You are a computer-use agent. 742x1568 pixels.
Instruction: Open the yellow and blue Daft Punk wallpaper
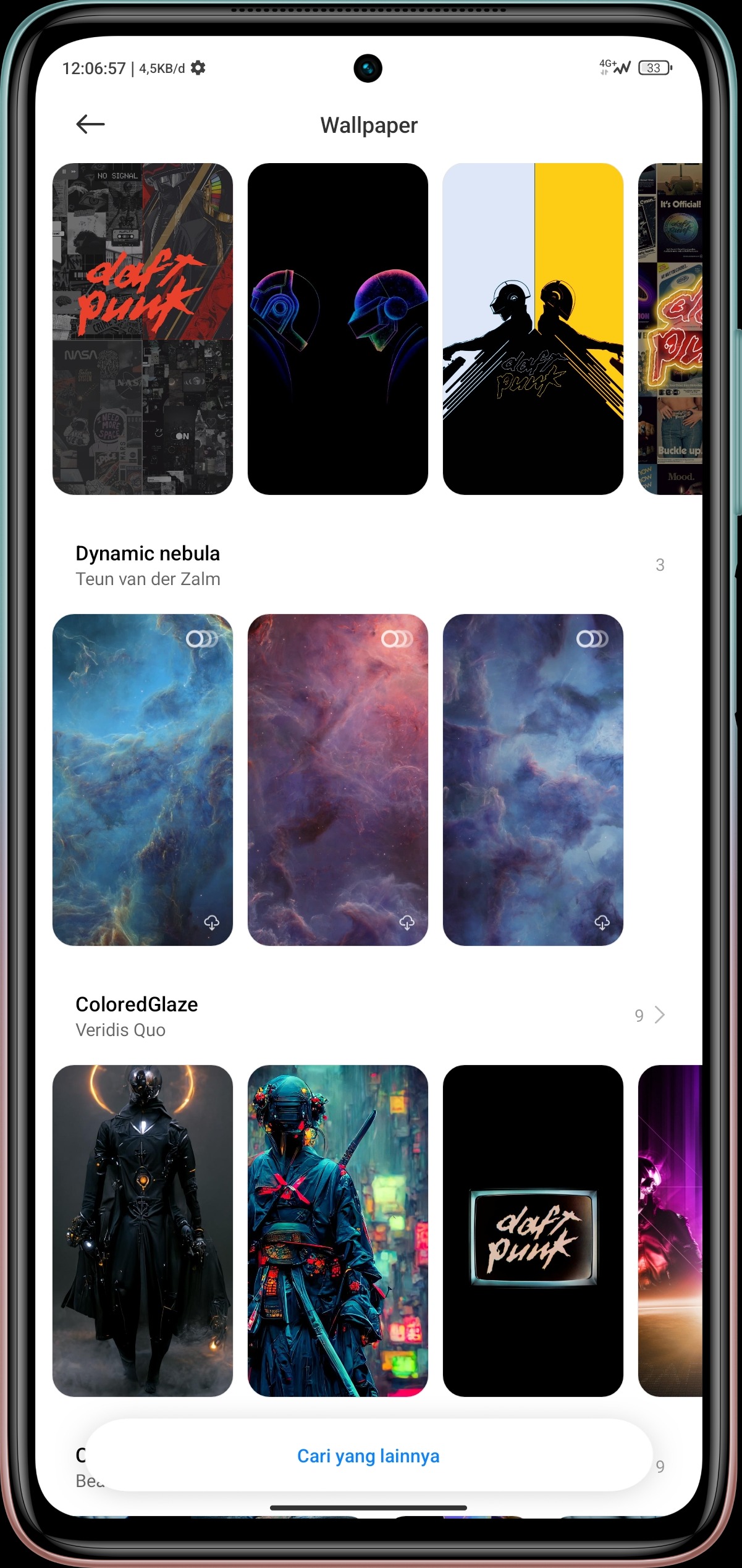533,329
